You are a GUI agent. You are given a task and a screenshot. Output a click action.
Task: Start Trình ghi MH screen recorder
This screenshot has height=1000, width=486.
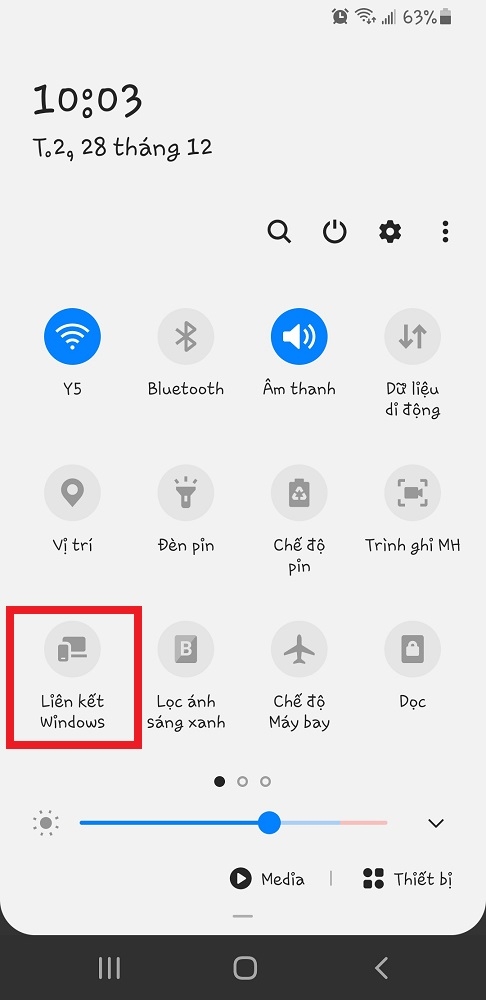coord(412,493)
